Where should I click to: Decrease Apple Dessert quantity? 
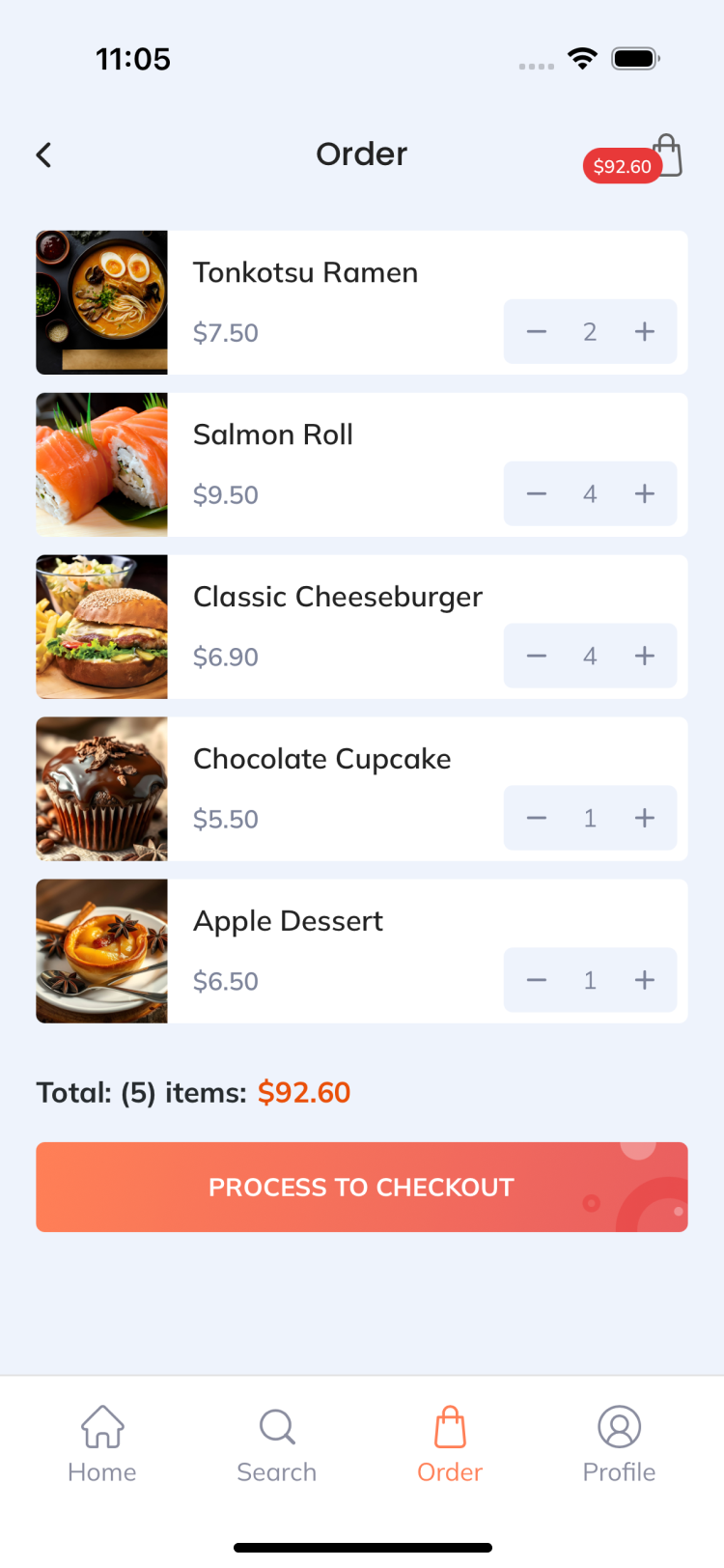pyautogui.click(x=537, y=981)
